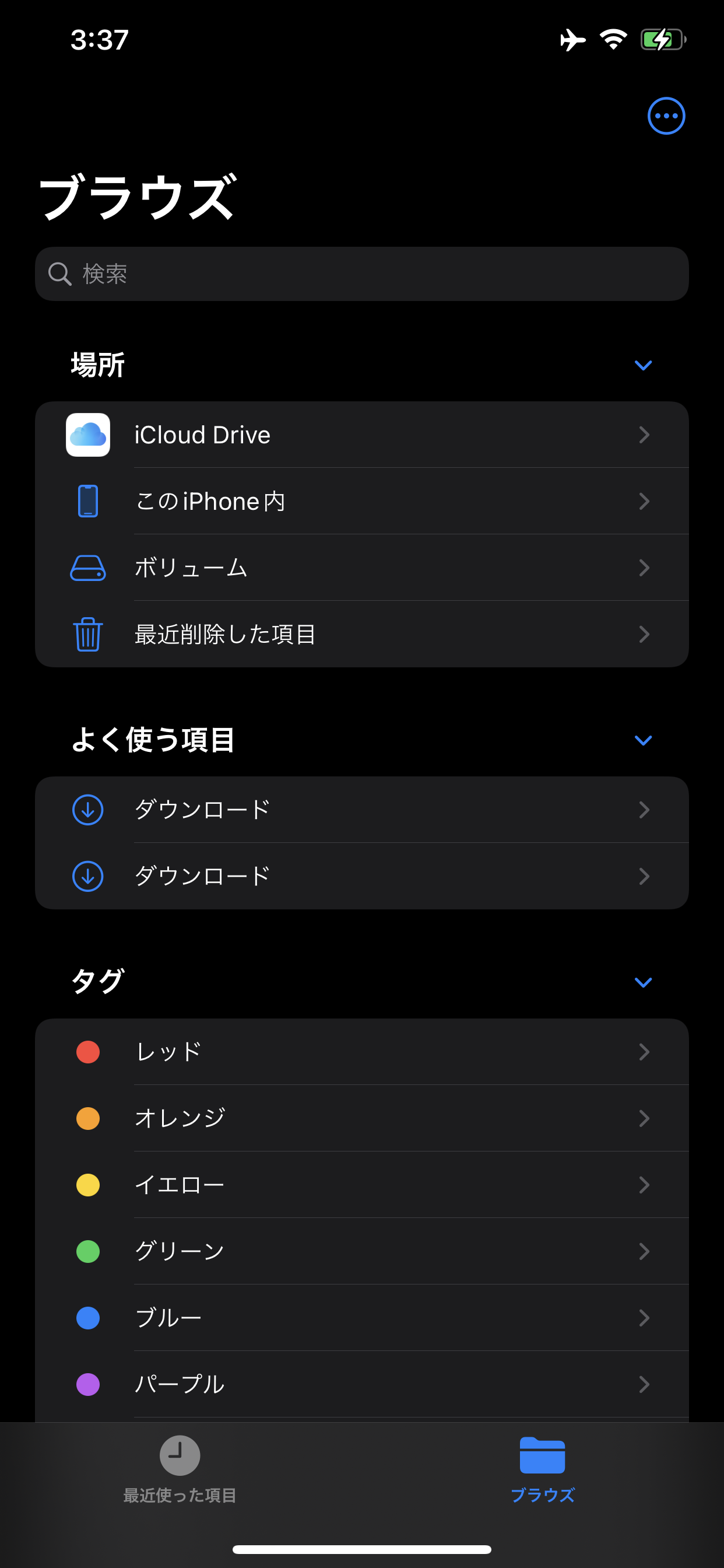Open iCloud Drive
Image resolution: width=724 pixels, height=1568 pixels.
(x=361, y=435)
